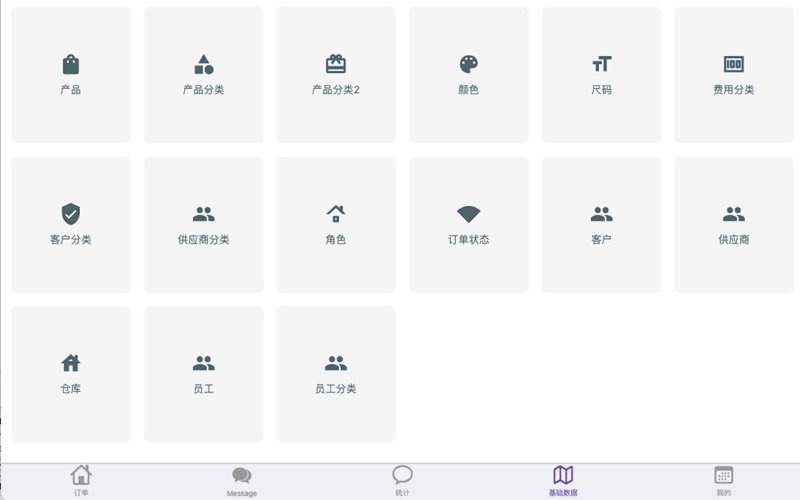
Task: Tap the 员工分类 card
Action: click(336, 373)
